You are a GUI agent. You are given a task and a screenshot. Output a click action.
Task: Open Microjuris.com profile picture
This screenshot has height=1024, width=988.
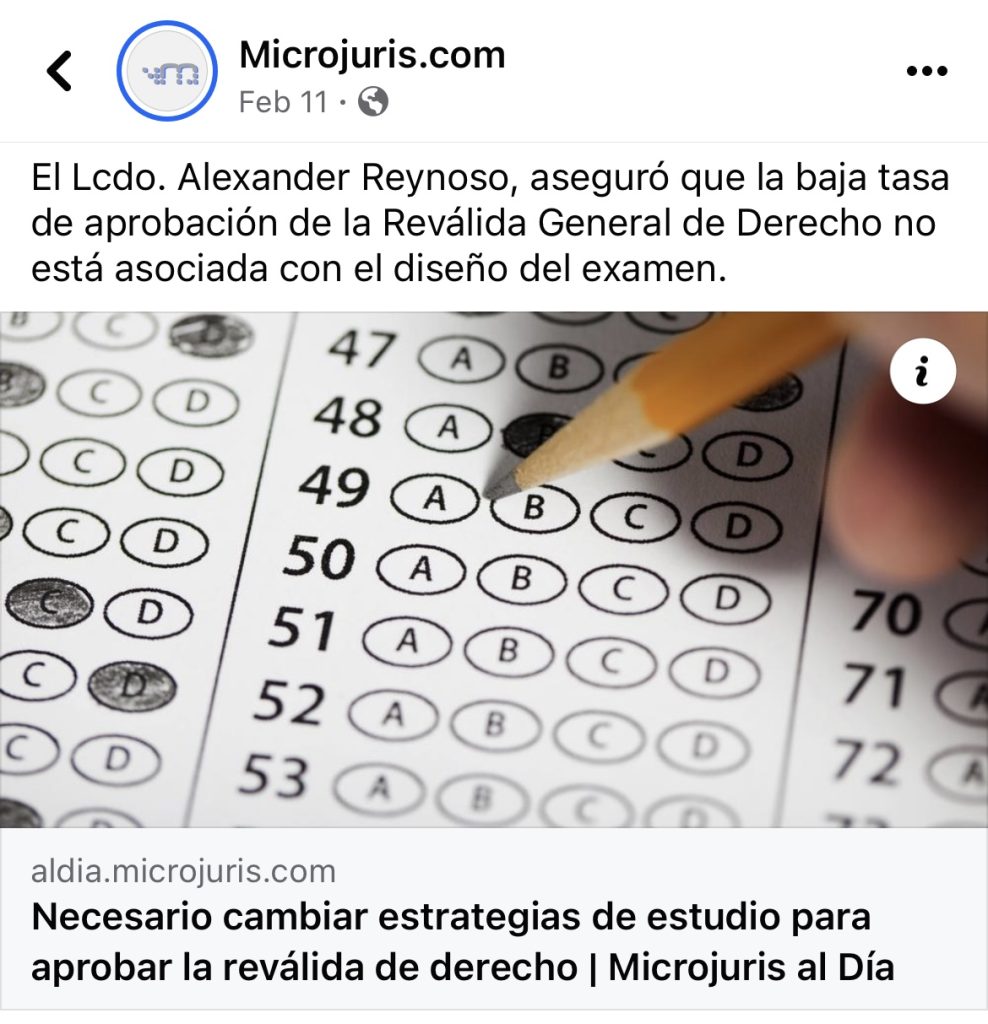(166, 71)
